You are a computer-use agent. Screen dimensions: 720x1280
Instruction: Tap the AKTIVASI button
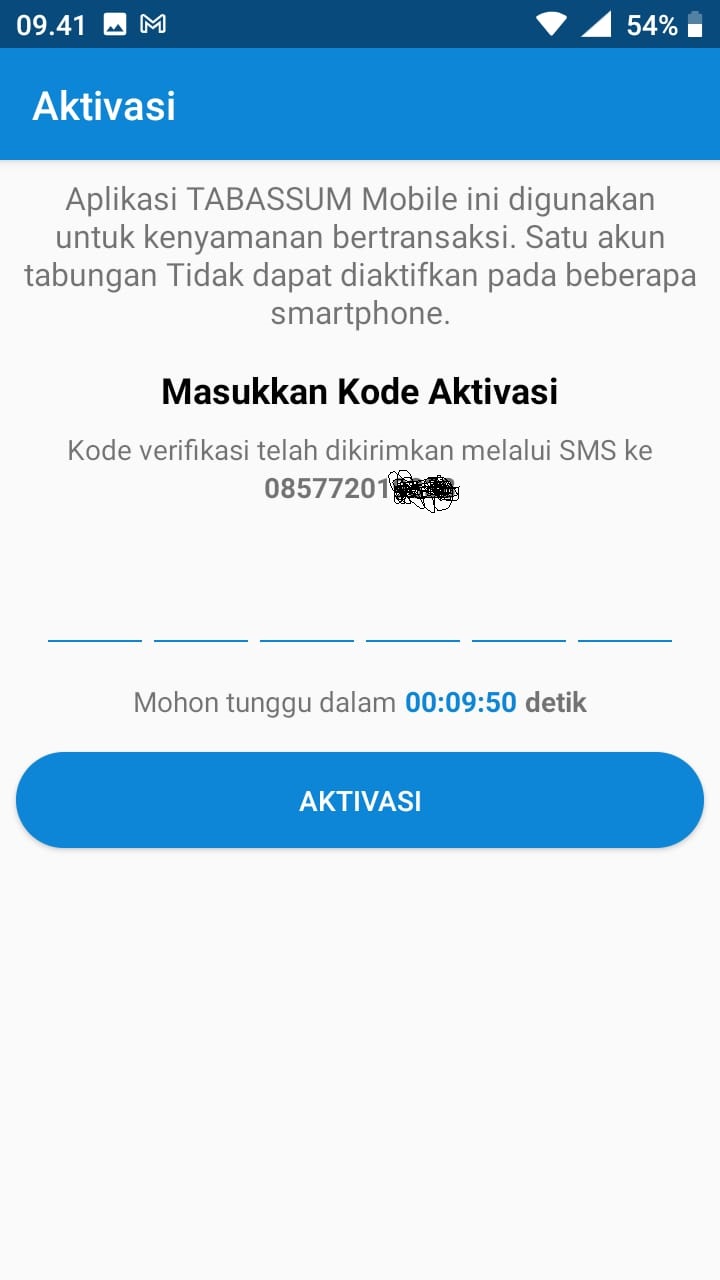tap(360, 800)
